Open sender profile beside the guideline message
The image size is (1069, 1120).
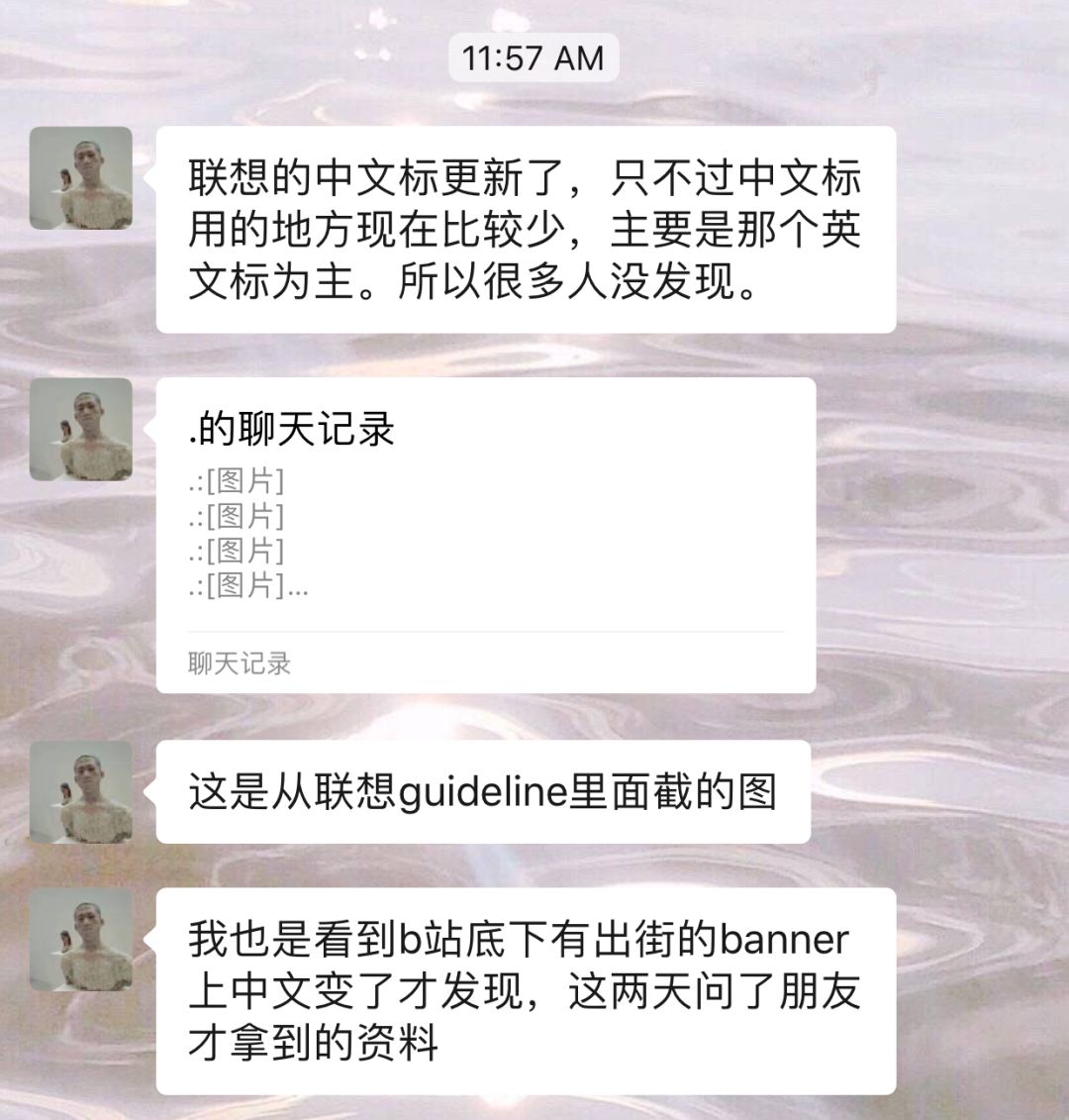[x=81, y=792]
